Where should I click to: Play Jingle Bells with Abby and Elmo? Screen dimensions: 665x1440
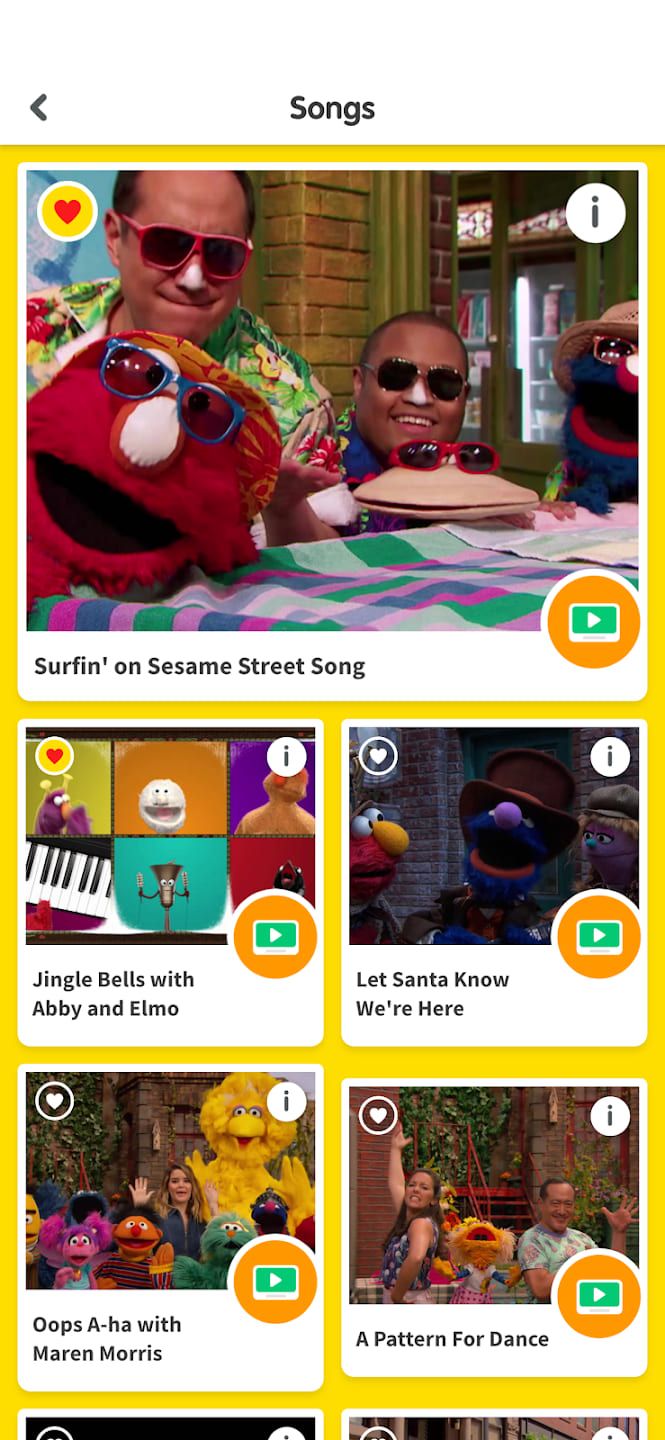coord(275,936)
